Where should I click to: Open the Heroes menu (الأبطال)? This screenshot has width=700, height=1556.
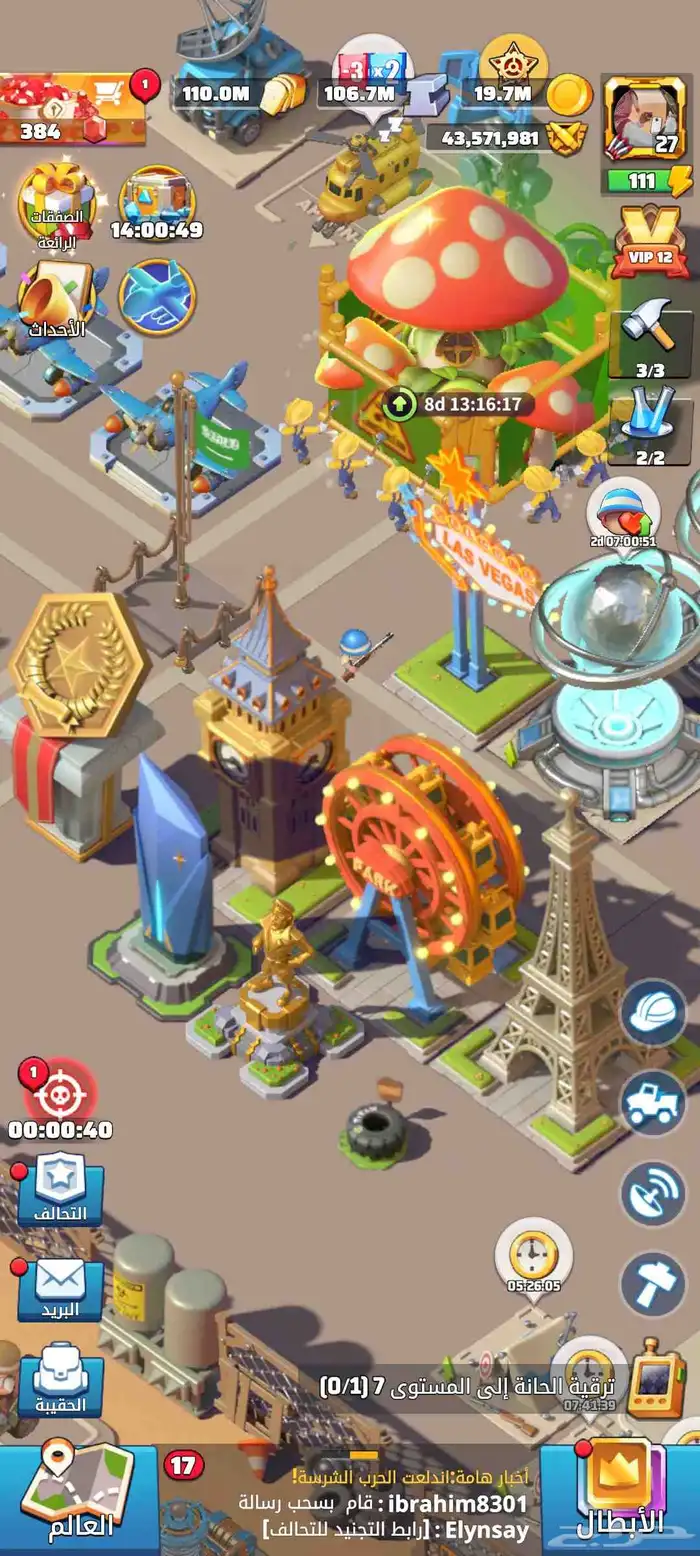tap(621, 1497)
